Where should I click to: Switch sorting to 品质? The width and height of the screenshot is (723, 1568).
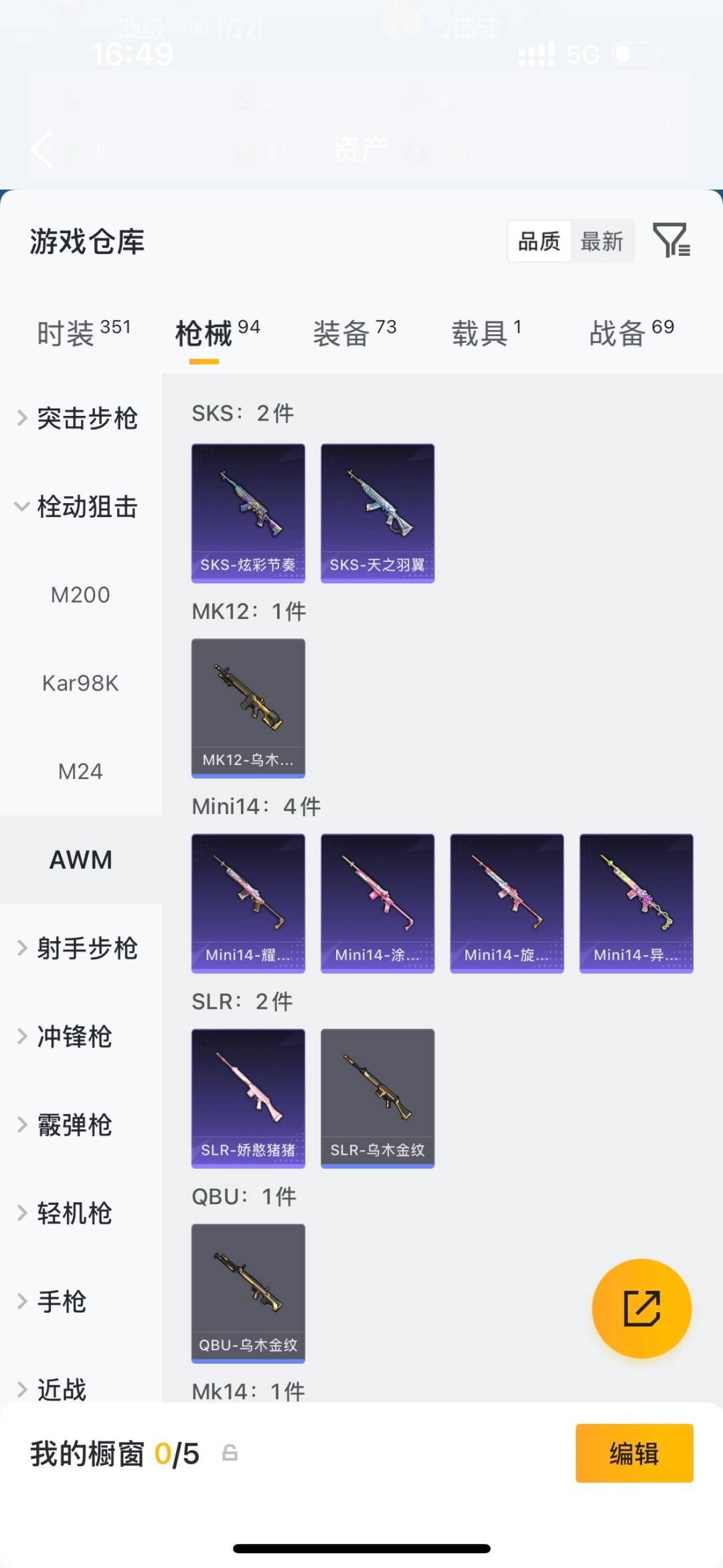coord(540,241)
